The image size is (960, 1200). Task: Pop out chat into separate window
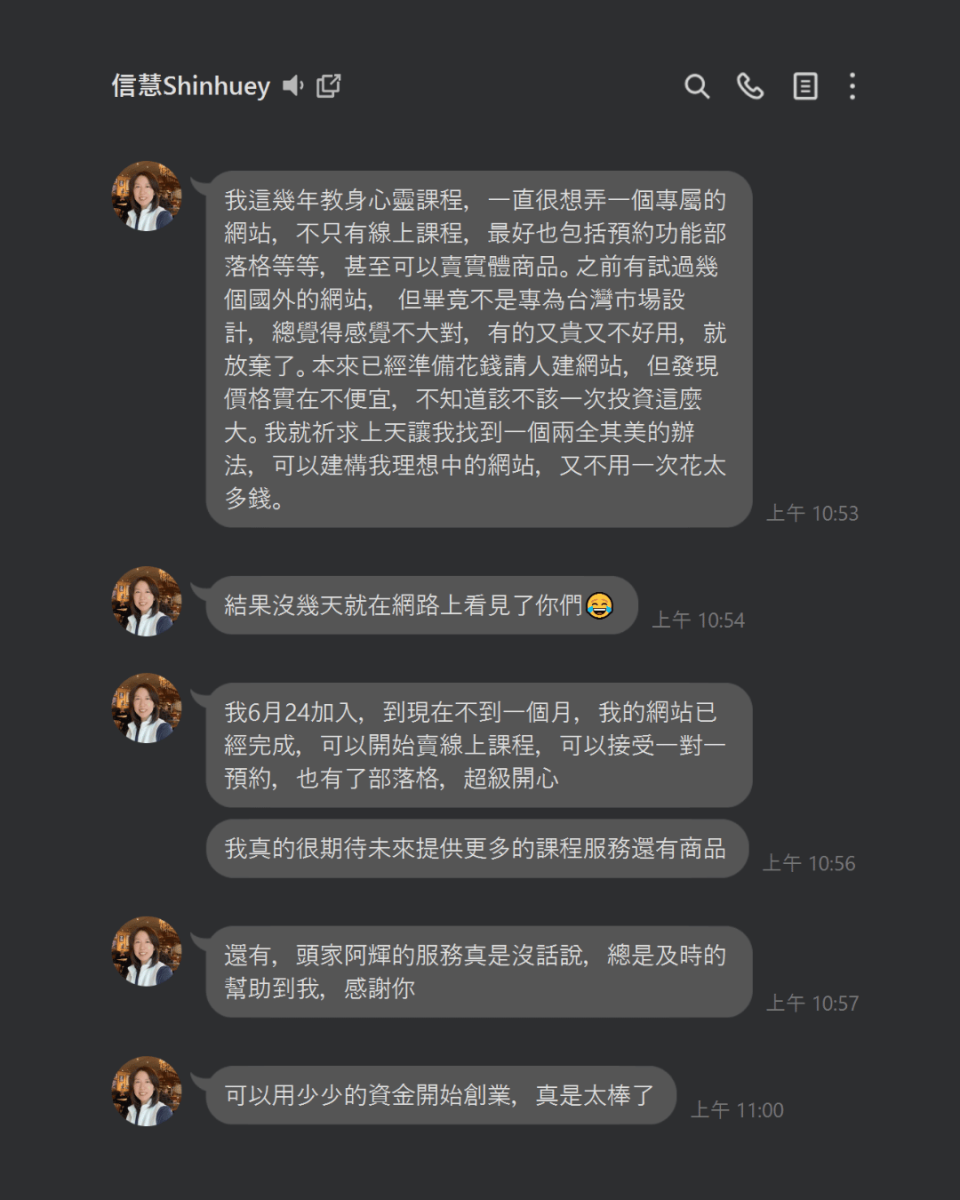click(x=329, y=86)
